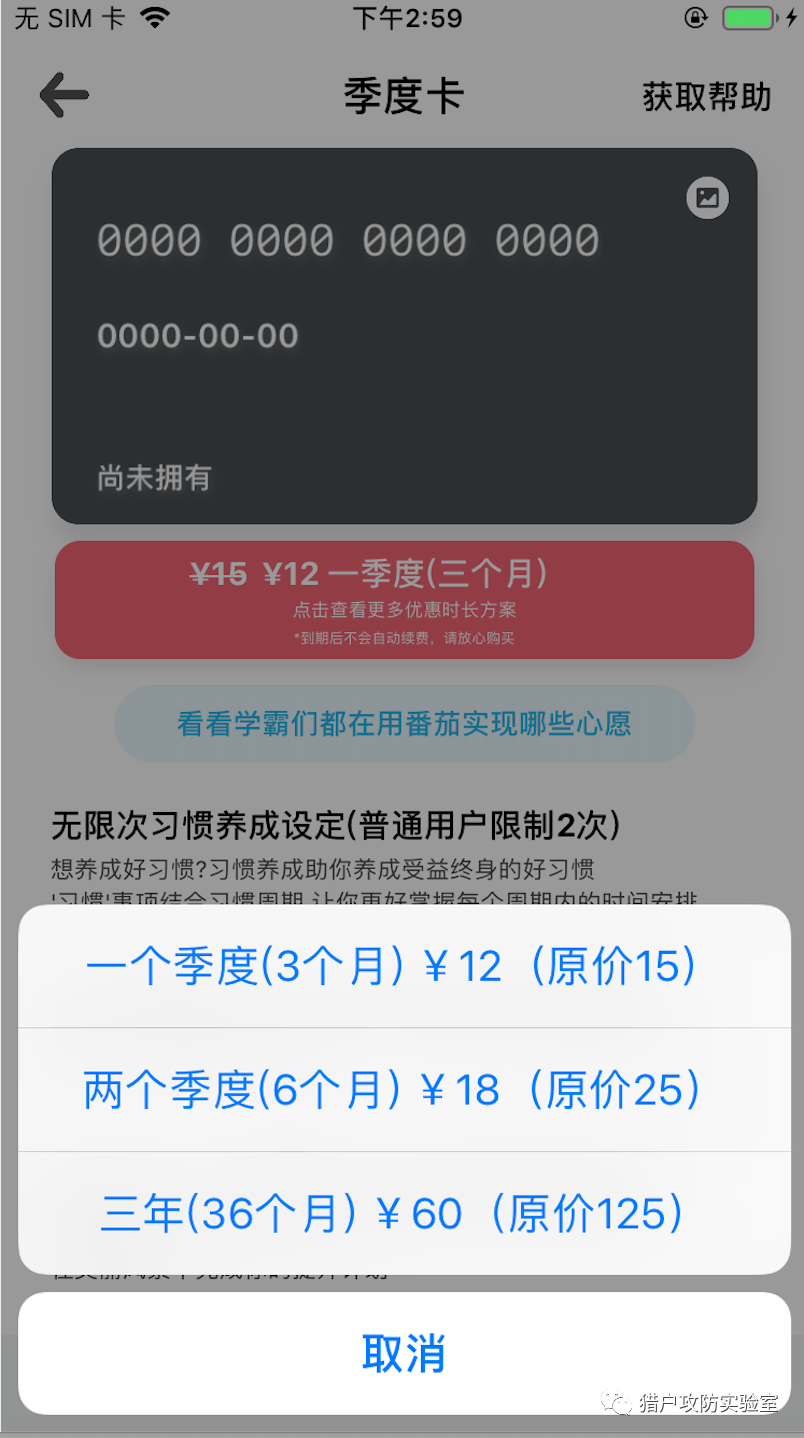Image resolution: width=804 pixels, height=1438 pixels.
Task: Select 两个季度(6个月) ¥18 option
Action: click(x=403, y=1088)
